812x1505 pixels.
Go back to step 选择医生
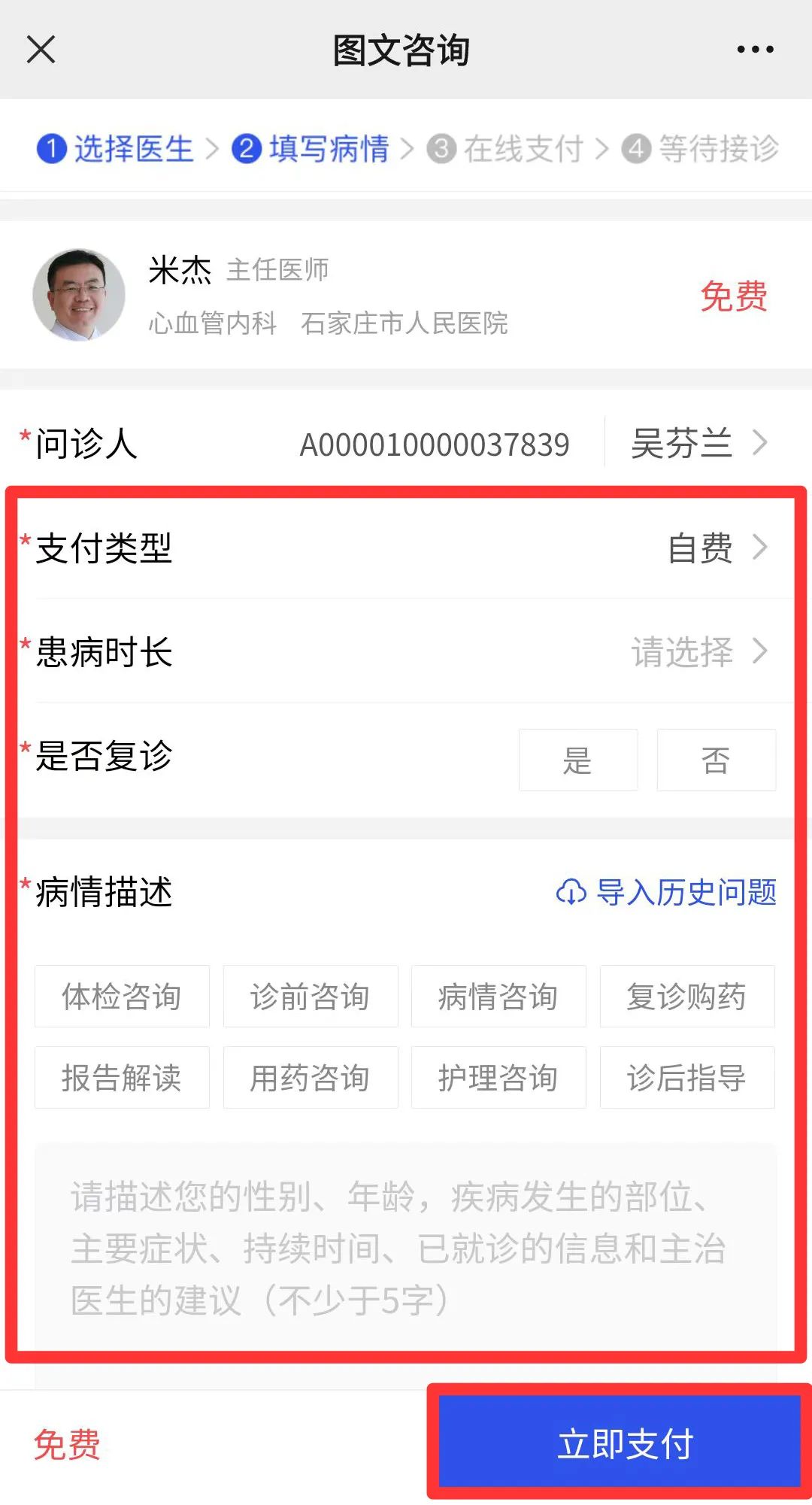tap(117, 148)
